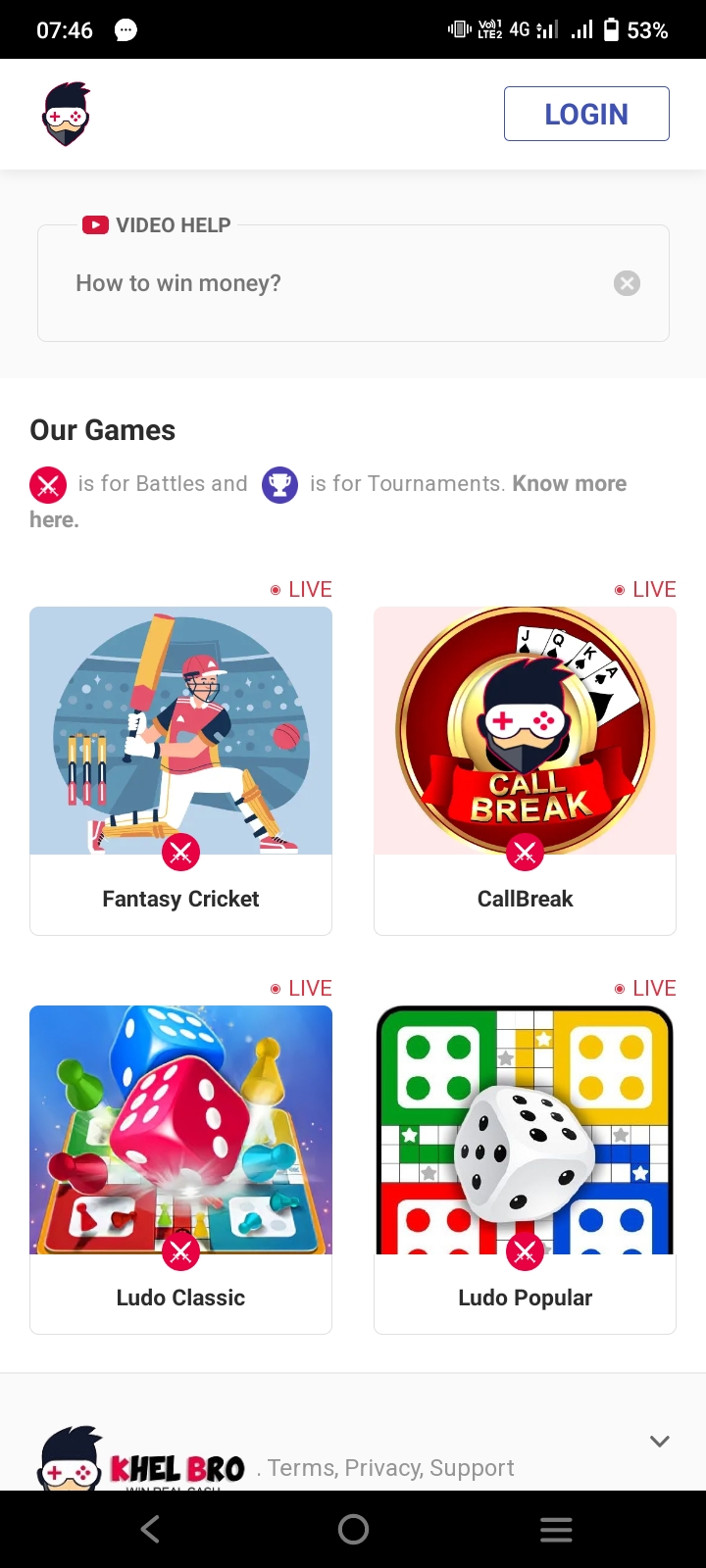Follow the Know more here link
The height and width of the screenshot is (1568, 706).
[569, 484]
